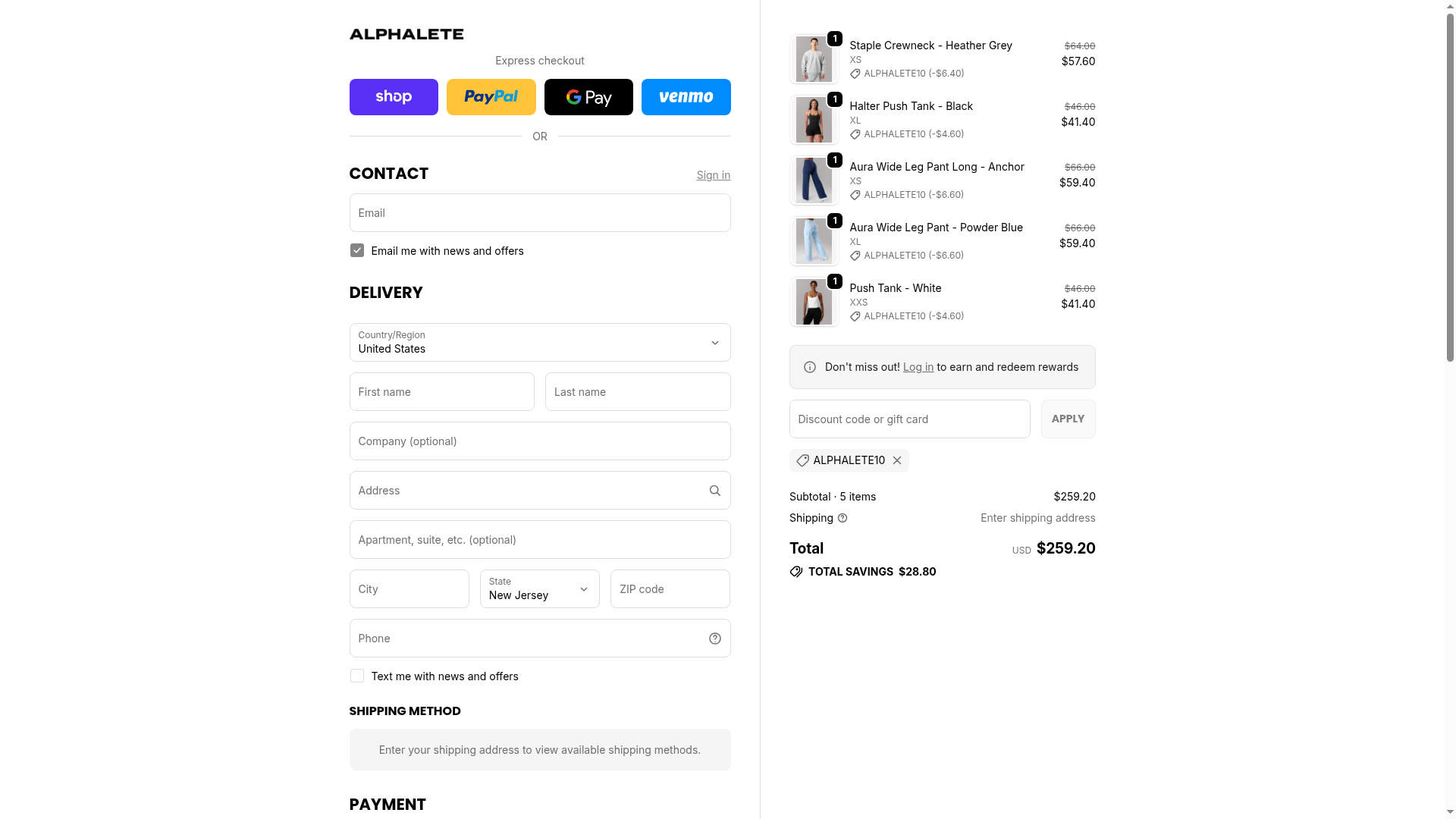This screenshot has height=819, width=1456.
Task: Choose PayPal express checkout
Action: (x=491, y=97)
